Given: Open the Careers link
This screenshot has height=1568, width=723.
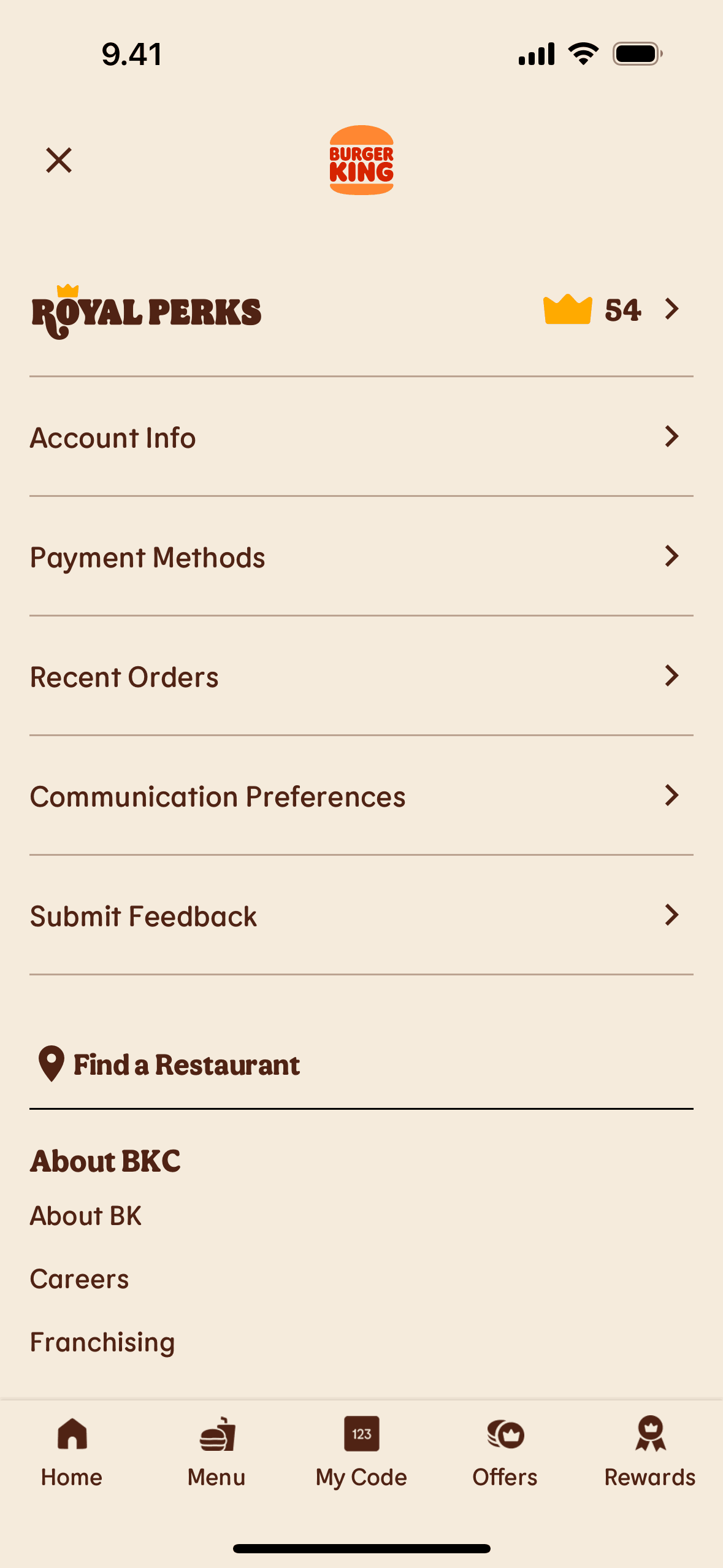Looking at the screenshot, I should pyautogui.click(x=80, y=1279).
